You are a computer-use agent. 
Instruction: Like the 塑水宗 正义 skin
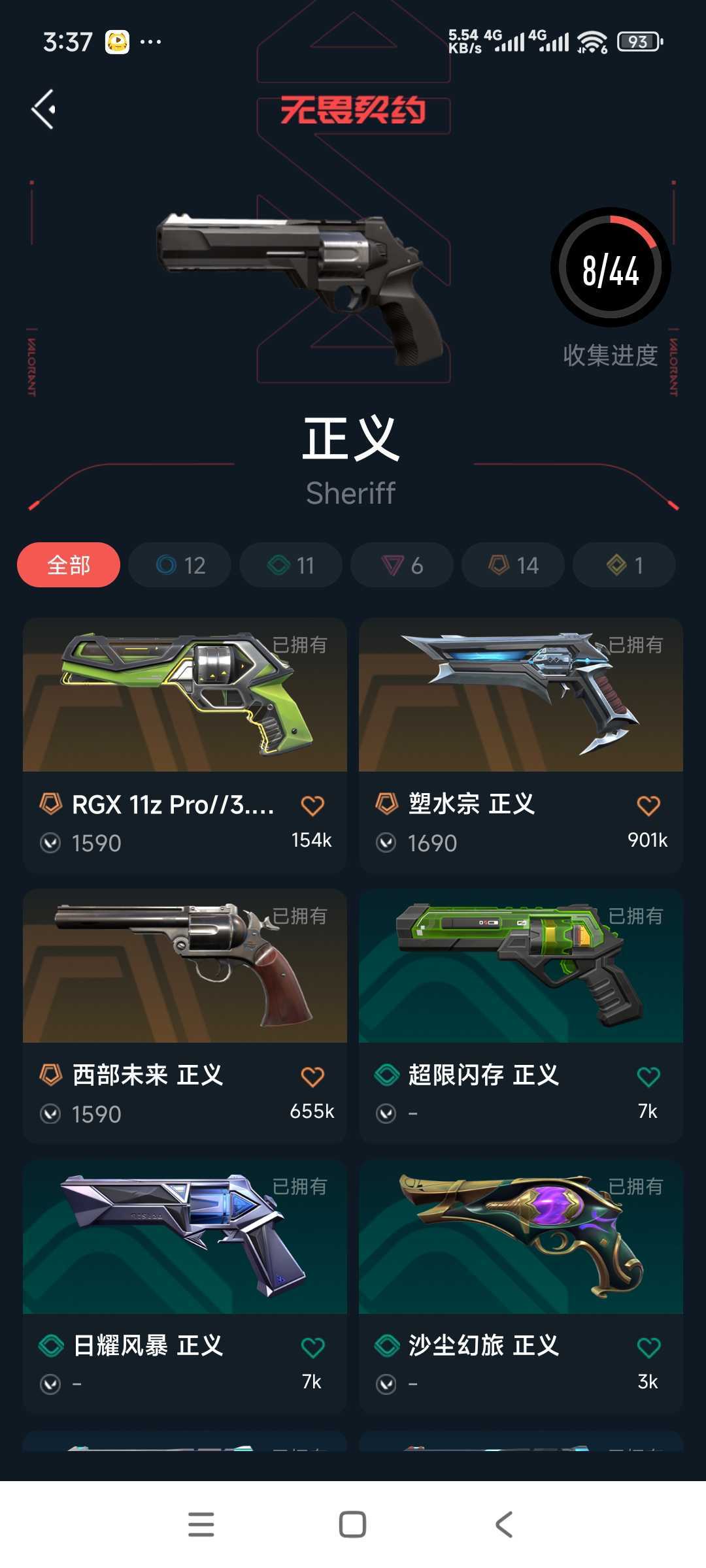coord(648,806)
